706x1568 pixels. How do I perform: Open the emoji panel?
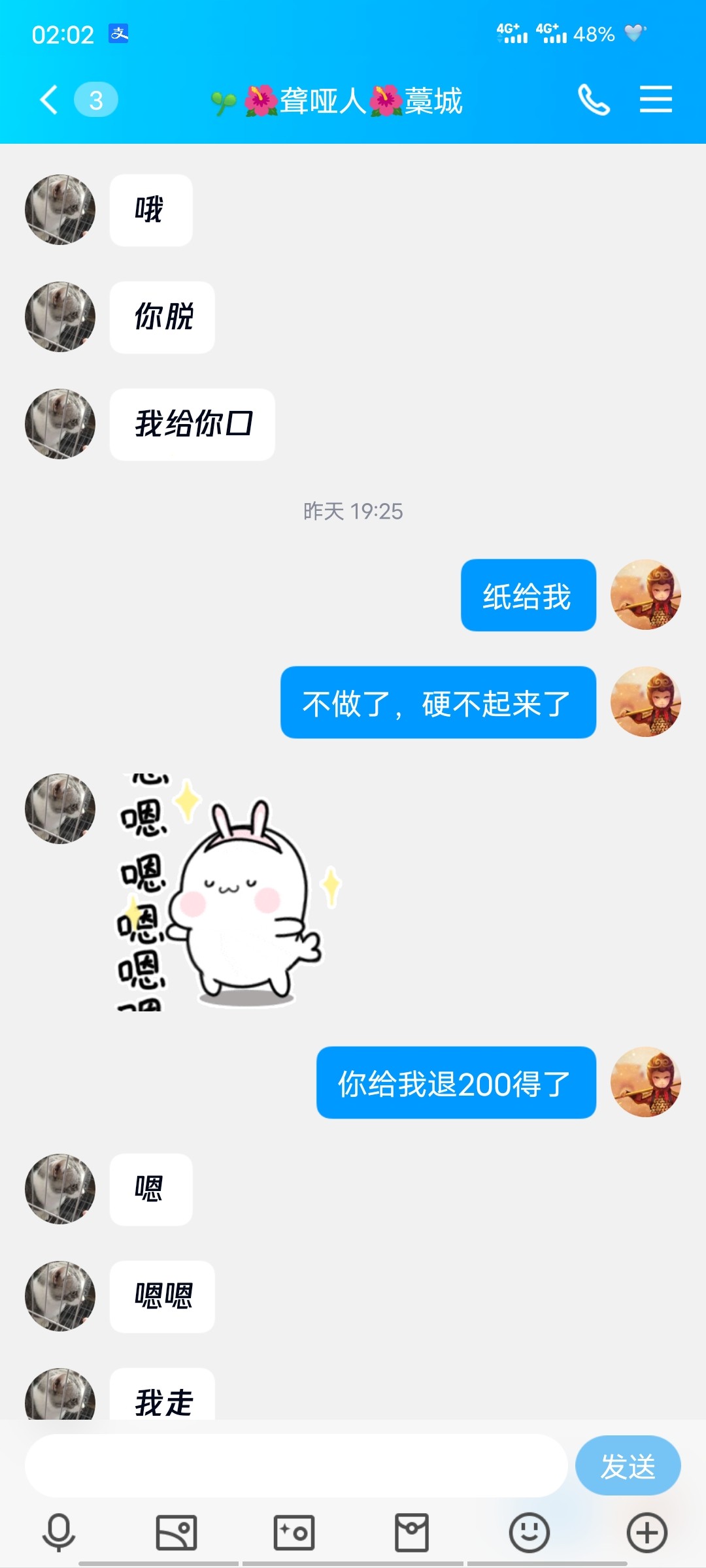pos(529,1532)
